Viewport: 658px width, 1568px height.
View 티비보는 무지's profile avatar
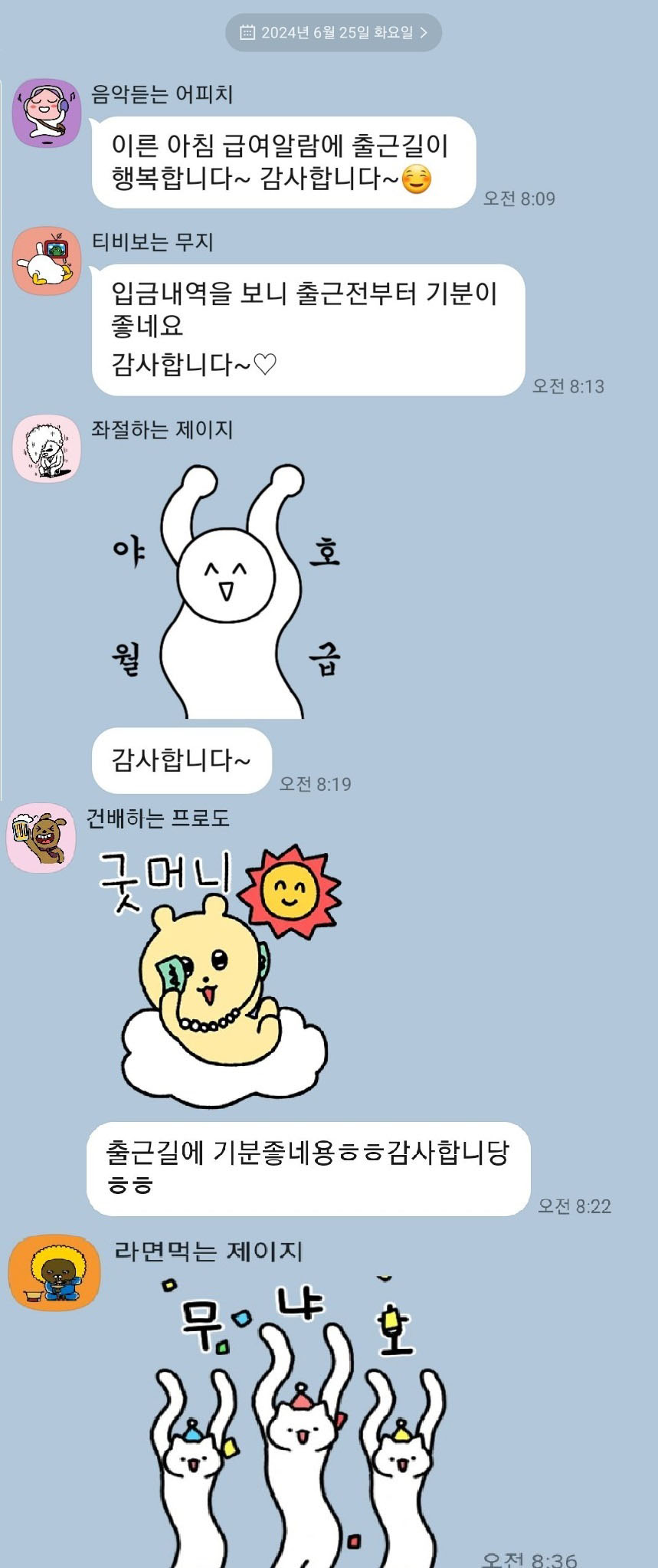(47, 261)
